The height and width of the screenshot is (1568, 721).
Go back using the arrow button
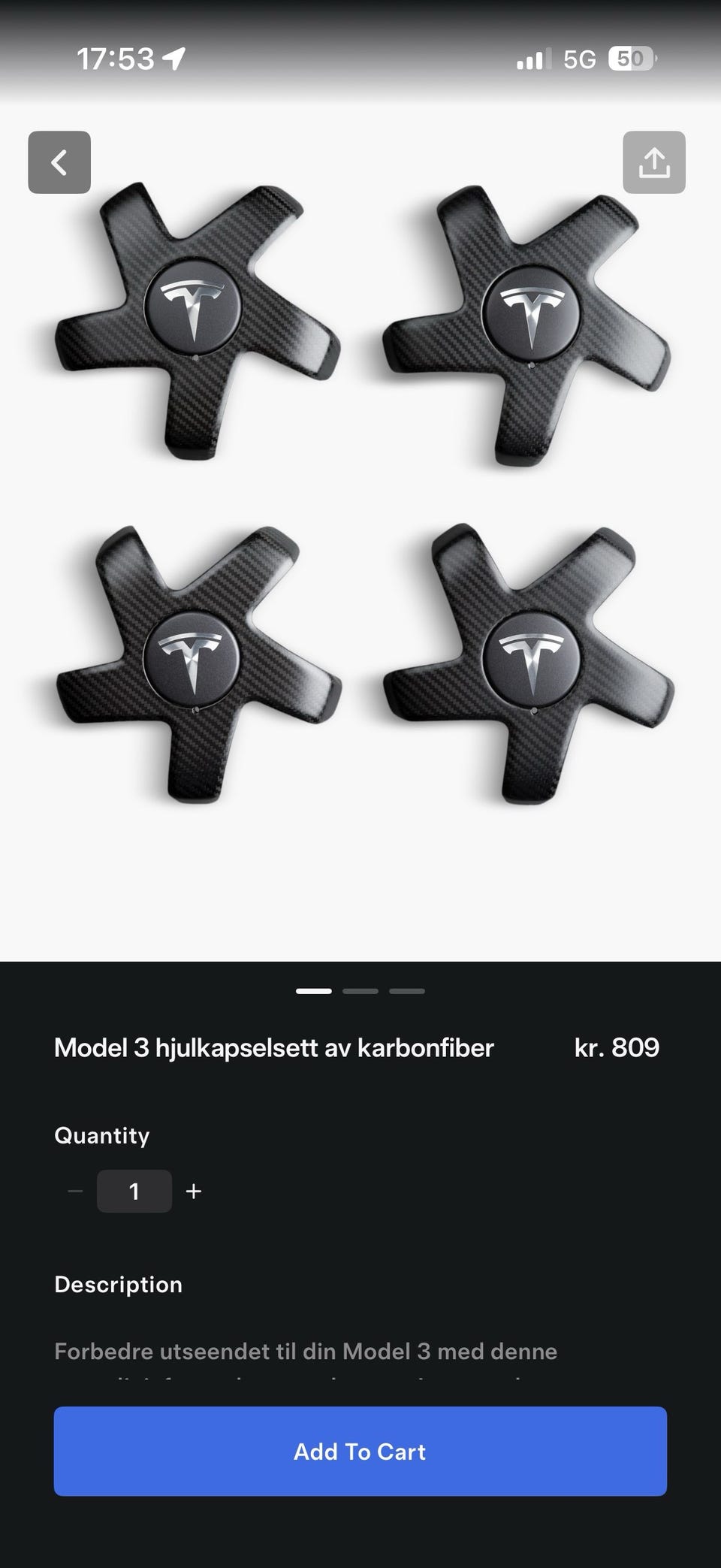pyautogui.click(x=59, y=162)
